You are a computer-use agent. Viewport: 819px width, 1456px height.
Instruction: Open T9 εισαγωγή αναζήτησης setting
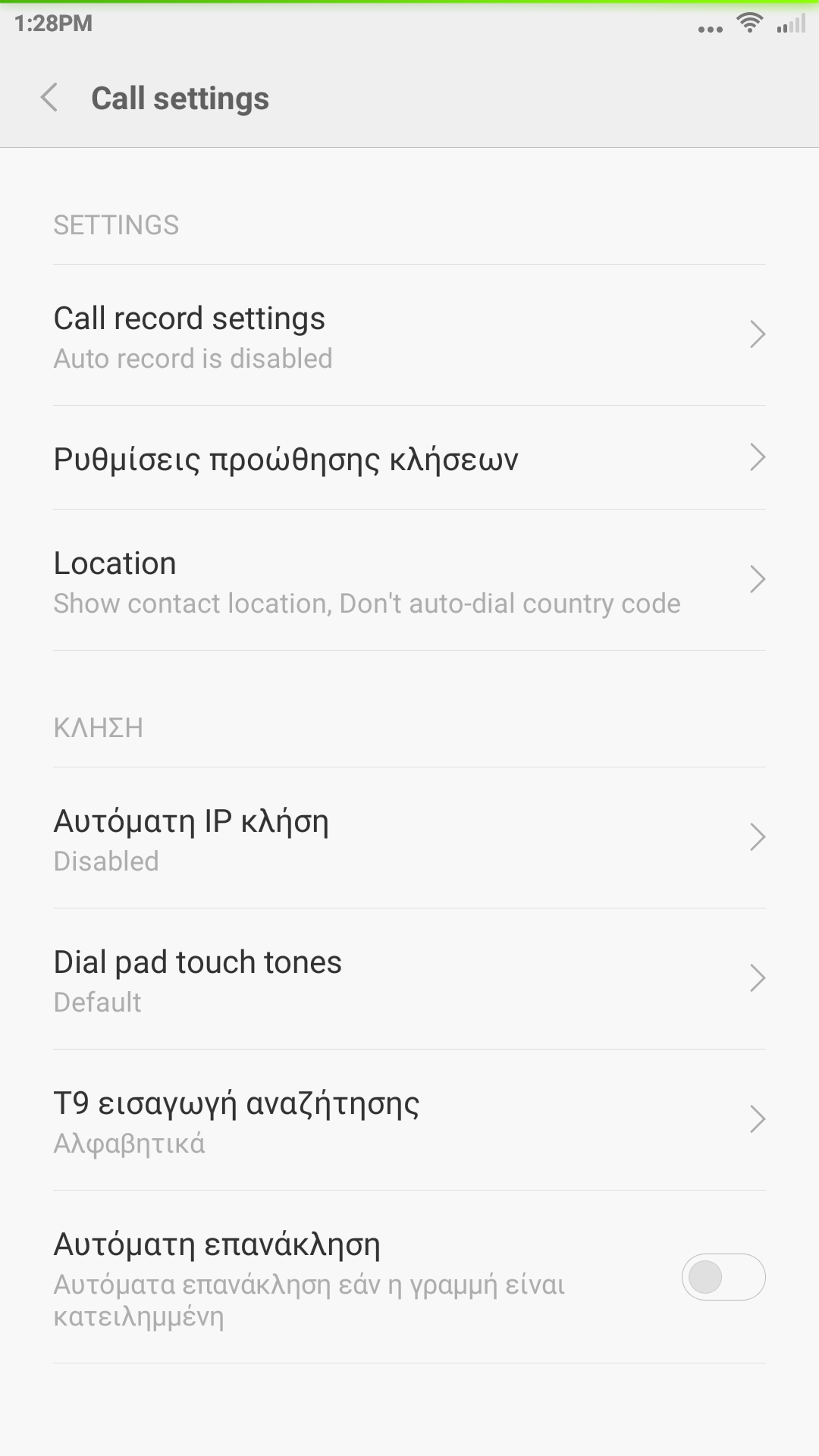[409, 1121]
